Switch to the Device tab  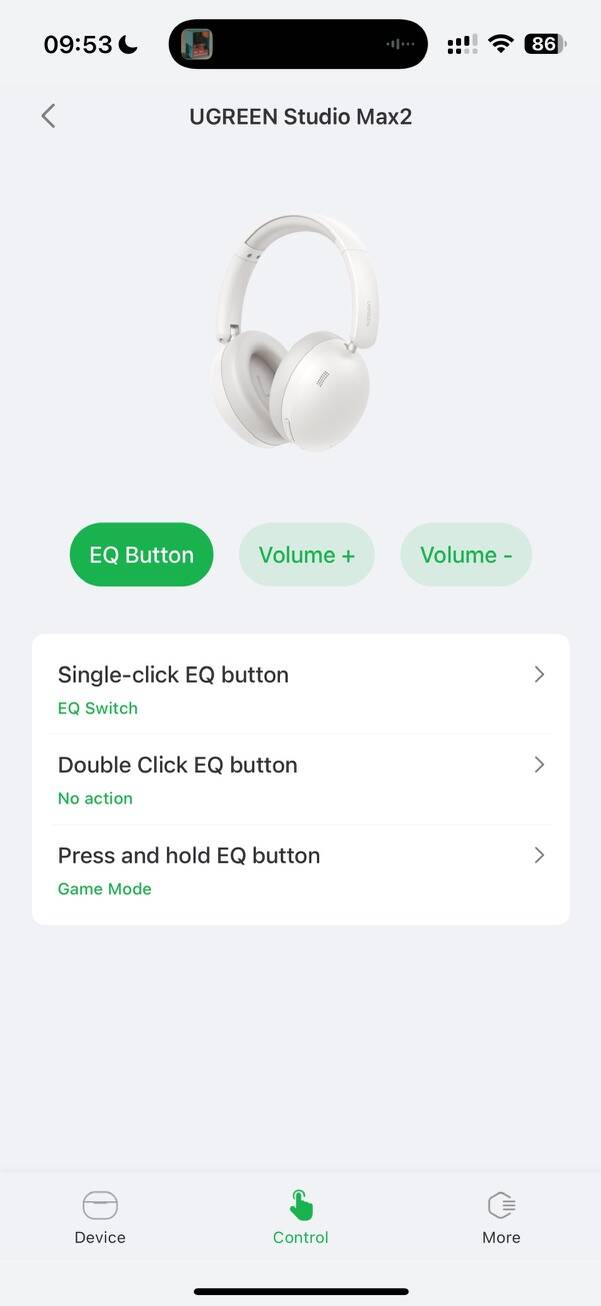[x=100, y=1217]
